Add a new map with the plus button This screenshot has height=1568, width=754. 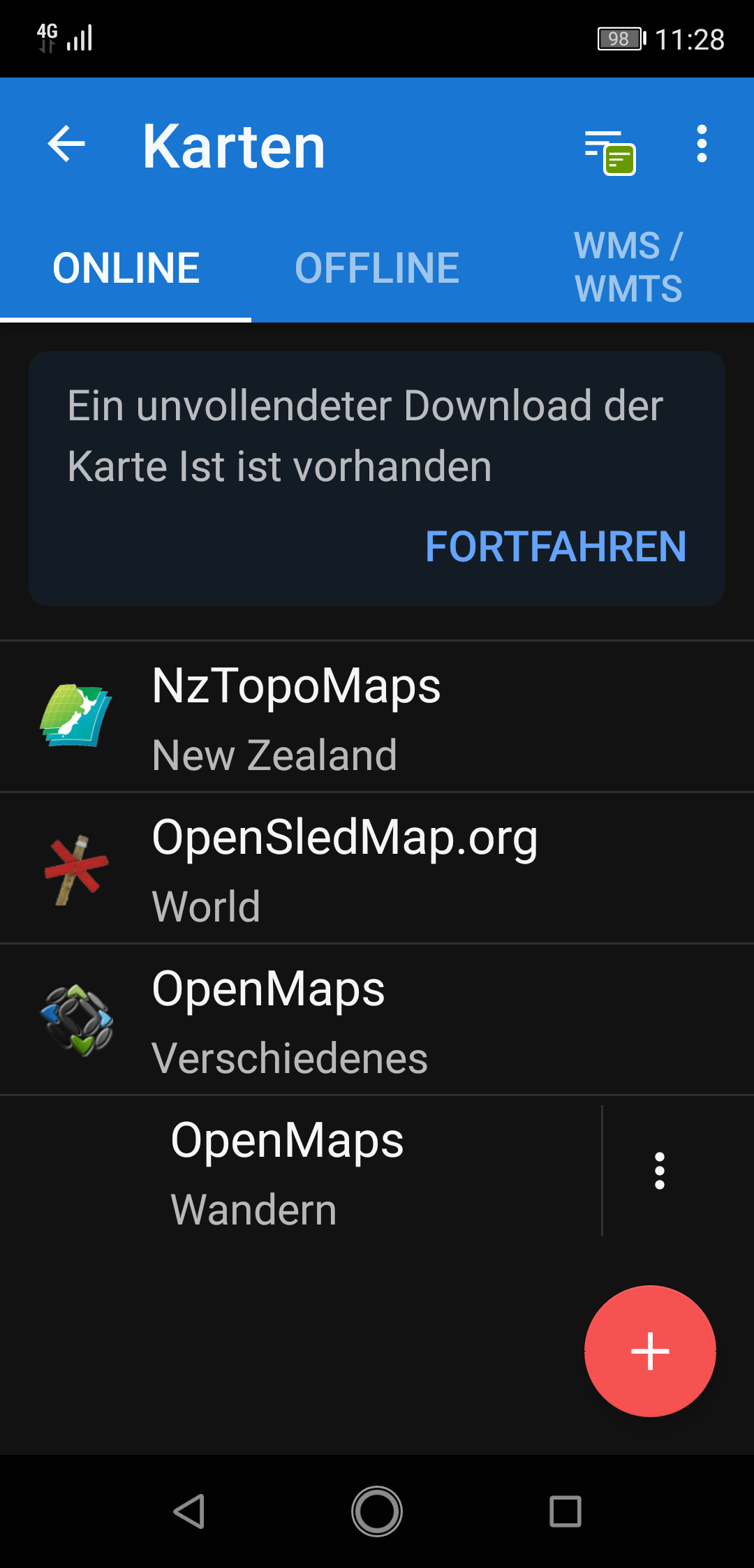(x=650, y=1351)
